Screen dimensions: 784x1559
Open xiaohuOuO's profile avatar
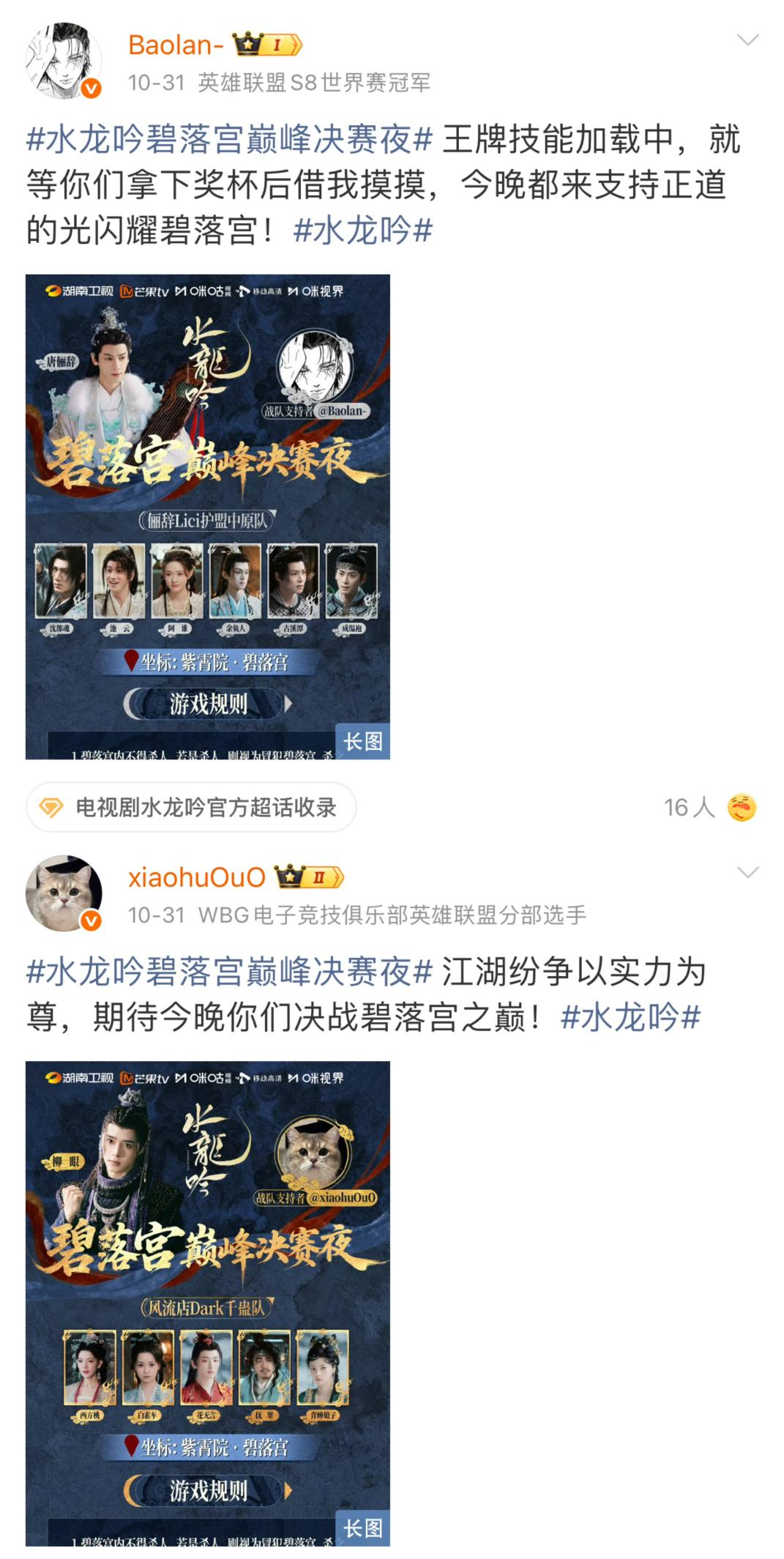(x=64, y=893)
